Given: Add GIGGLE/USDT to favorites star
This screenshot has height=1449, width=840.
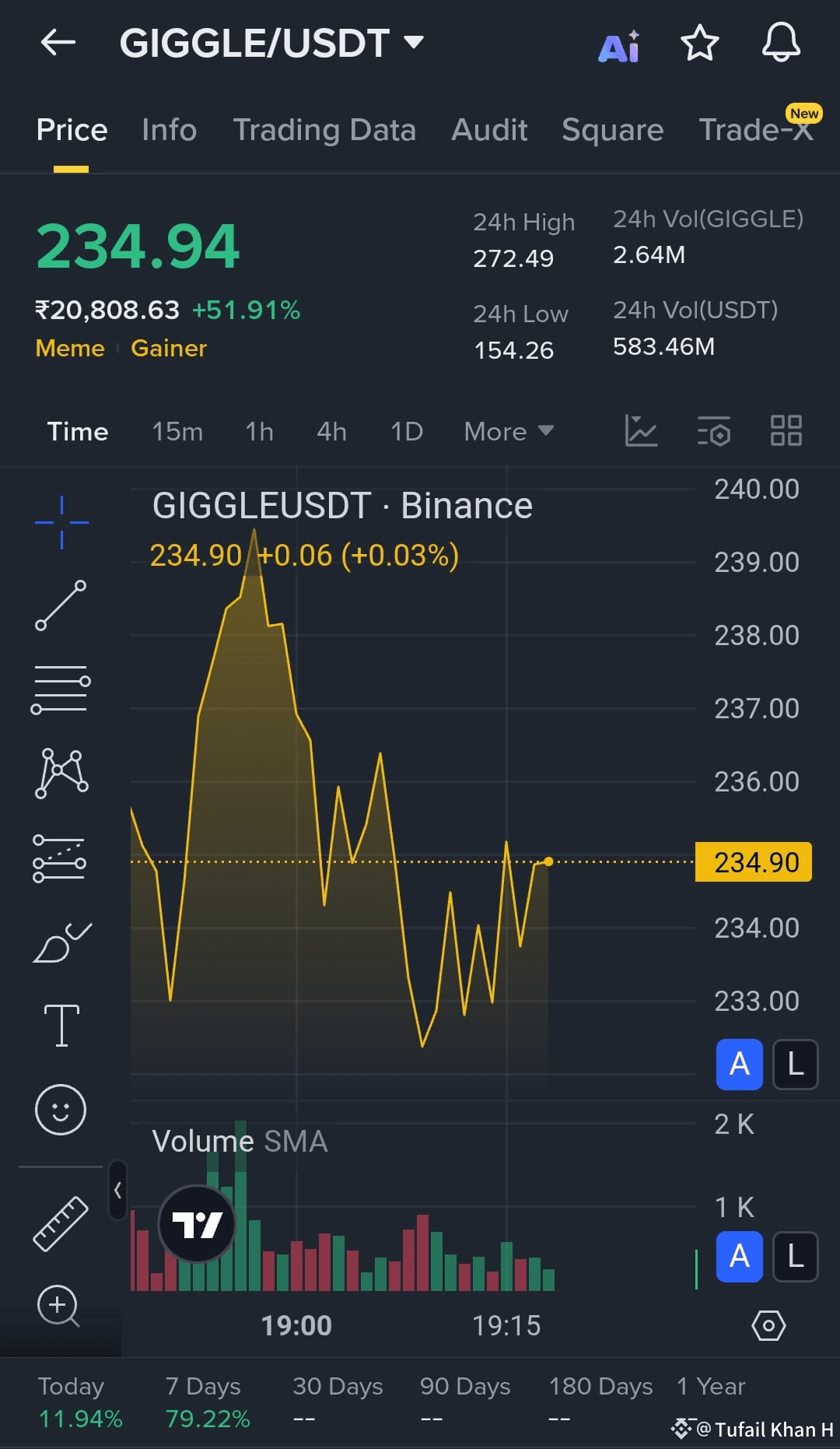Looking at the screenshot, I should [699, 44].
